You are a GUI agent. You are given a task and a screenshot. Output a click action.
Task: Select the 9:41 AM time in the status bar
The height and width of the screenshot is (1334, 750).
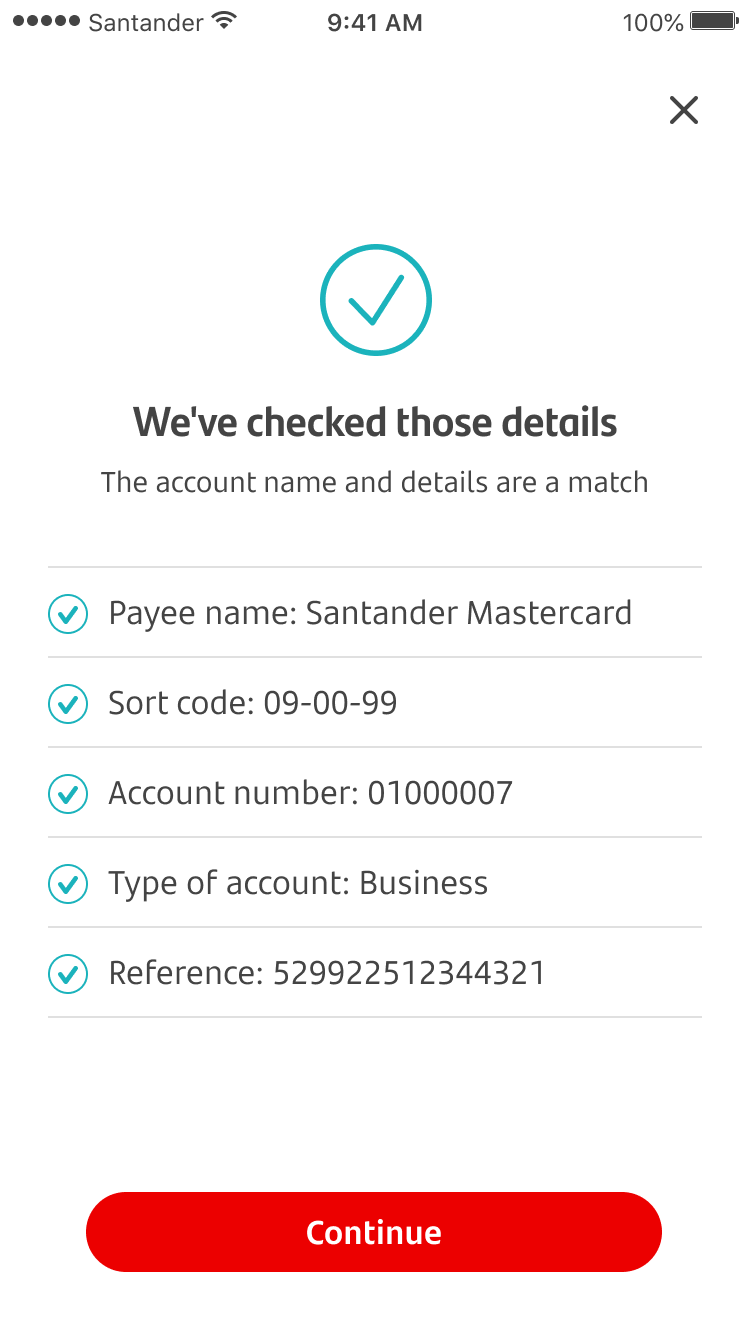(374, 22)
